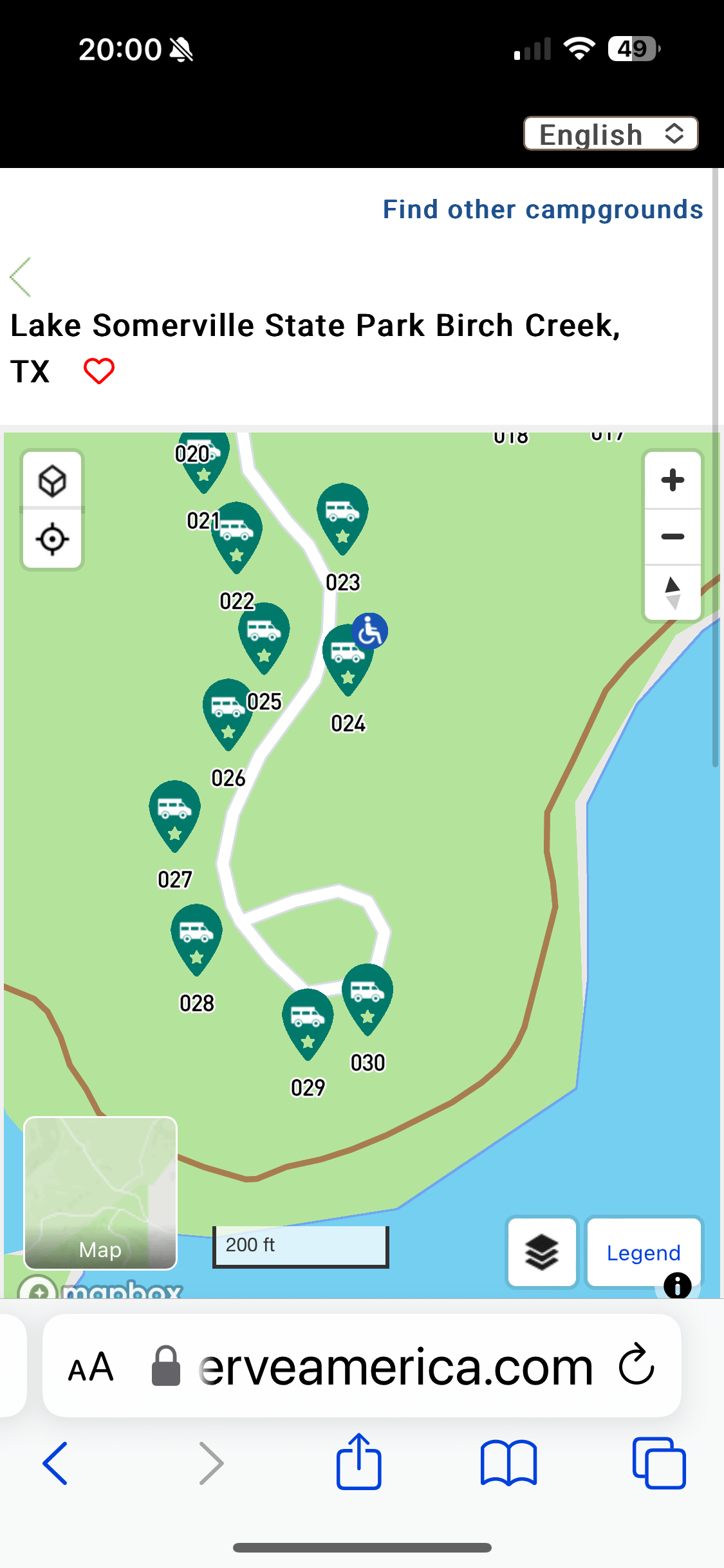Switch basemap using Map thumbnail
Image resolution: width=724 pixels, height=1568 pixels.
coord(100,1193)
